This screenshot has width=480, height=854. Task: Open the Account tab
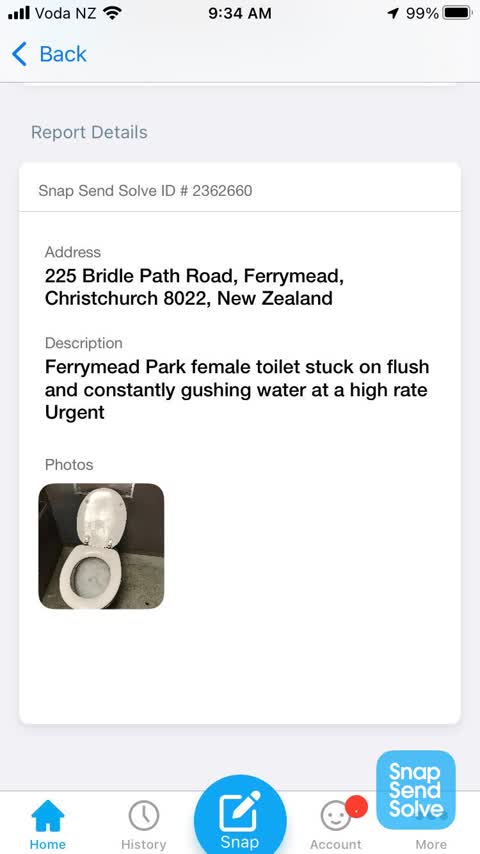click(x=336, y=824)
